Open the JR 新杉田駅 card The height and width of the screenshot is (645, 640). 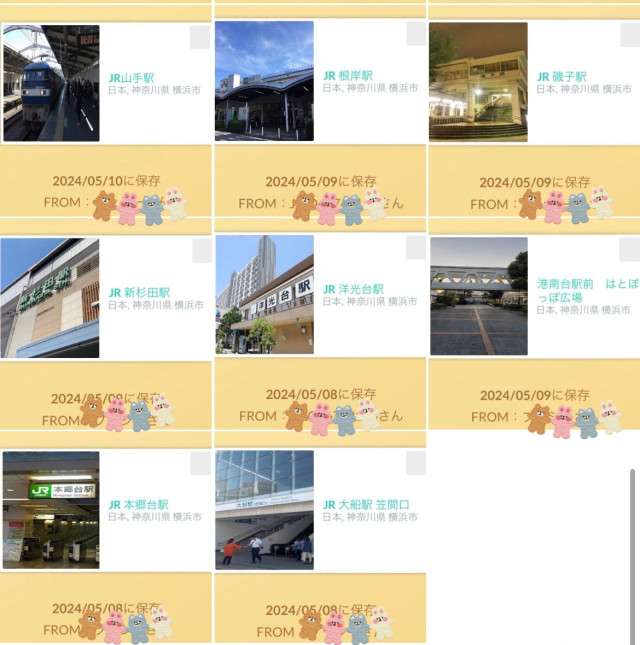pos(139,292)
